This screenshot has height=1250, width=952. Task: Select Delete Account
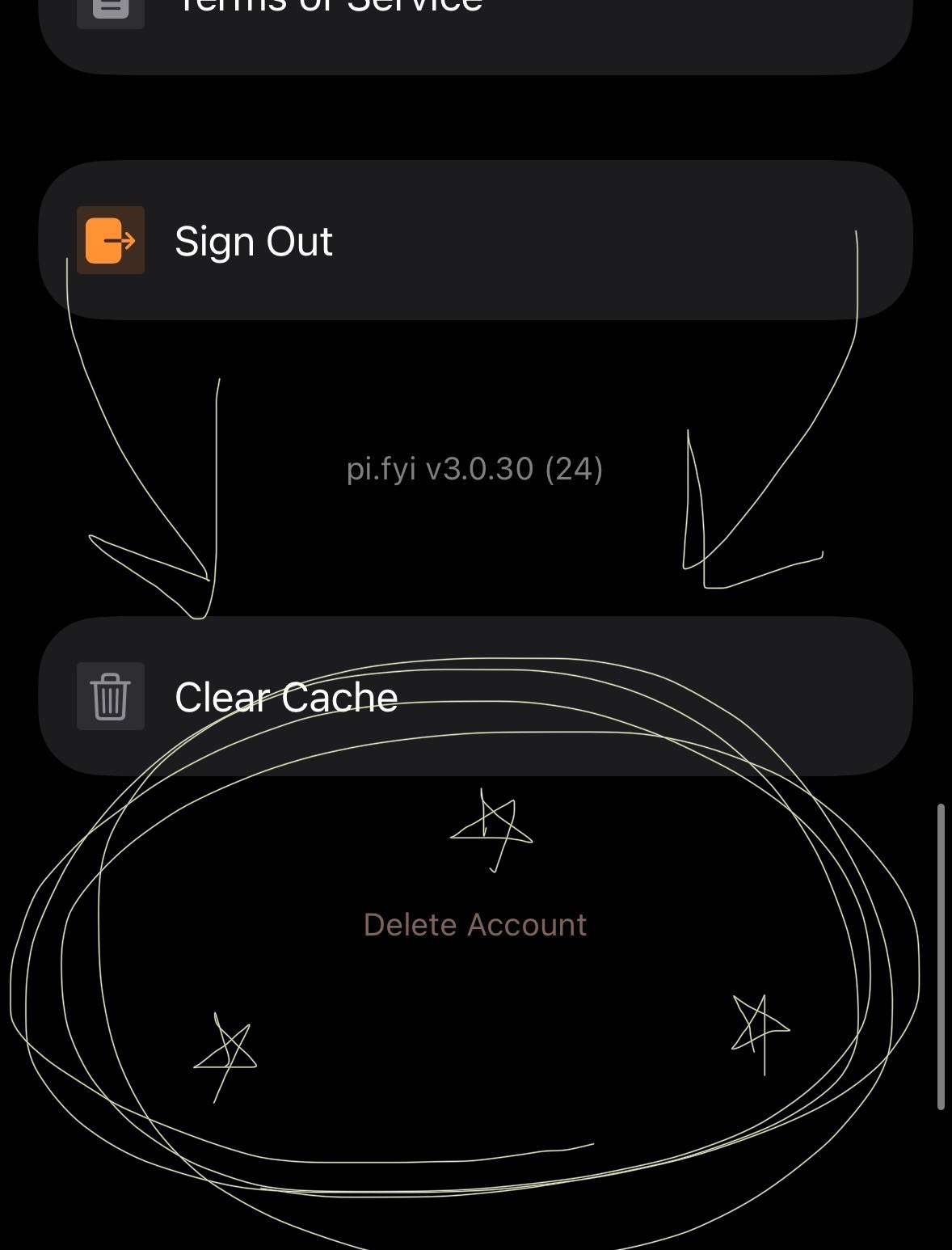[x=475, y=924]
